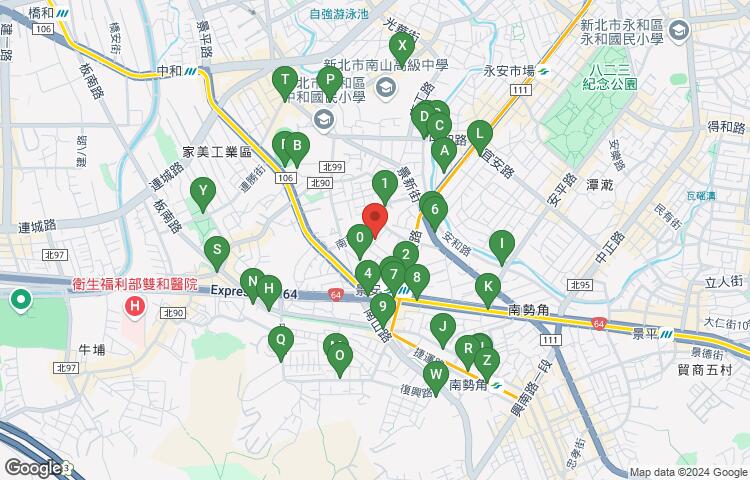Open the green marker labeled K
Screen dimensions: 750x480
click(488, 291)
